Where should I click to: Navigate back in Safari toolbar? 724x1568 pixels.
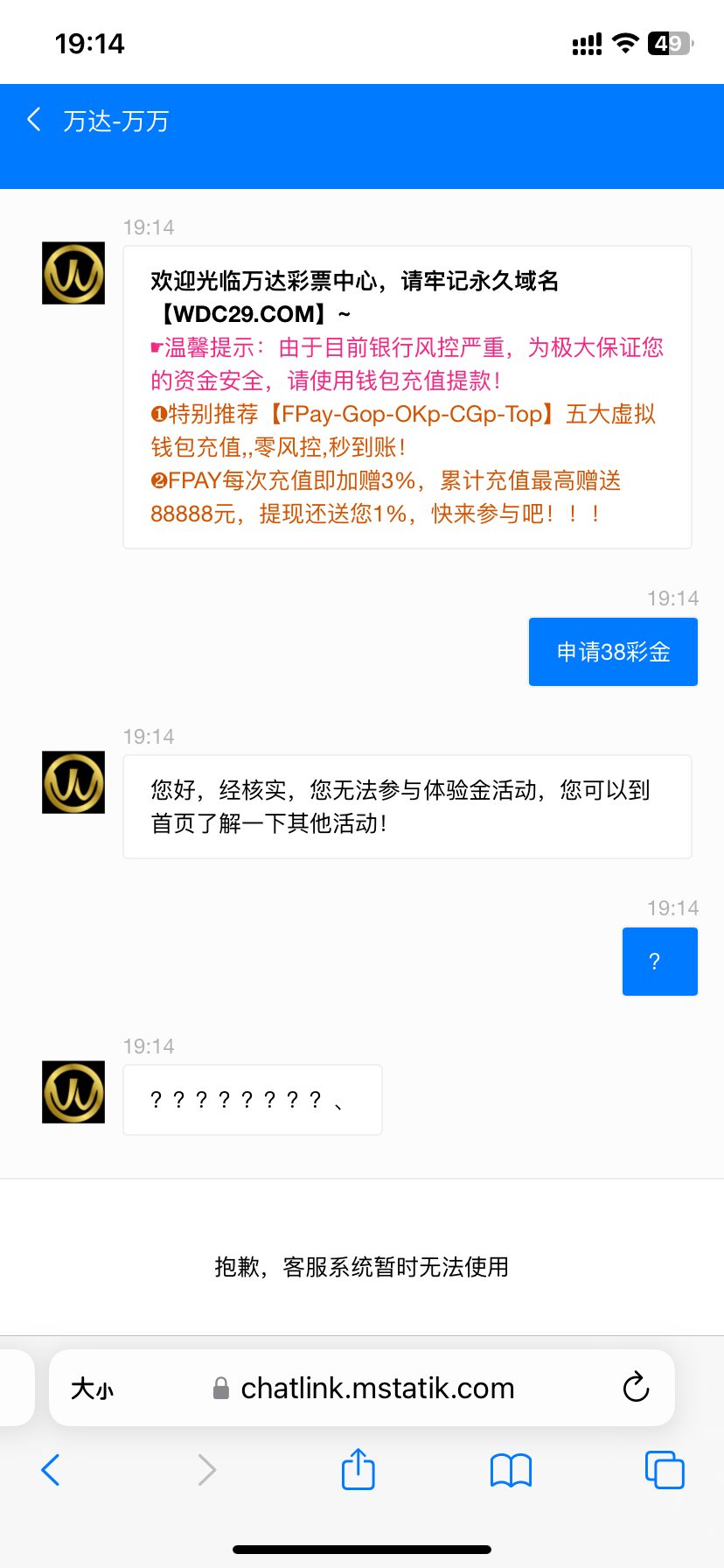pos(51,1470)
